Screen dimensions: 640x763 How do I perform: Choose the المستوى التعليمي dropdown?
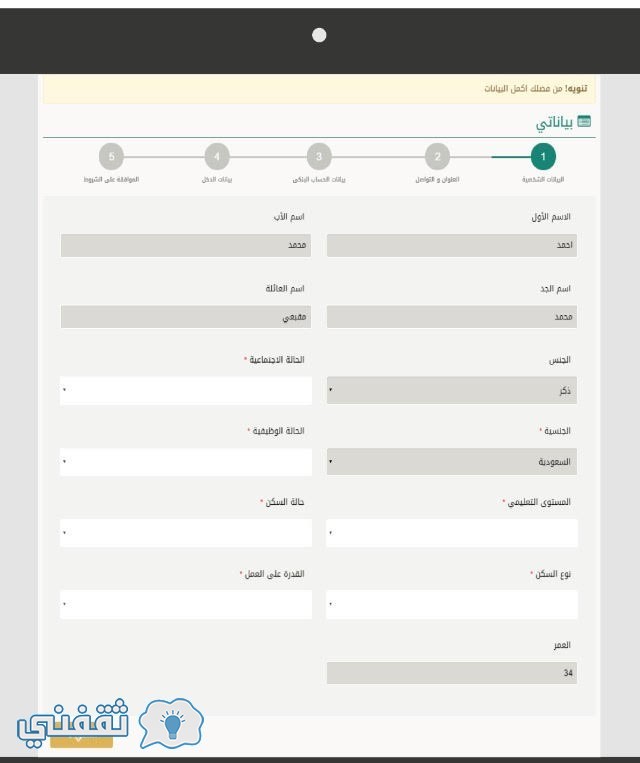(x=451, y=532)
